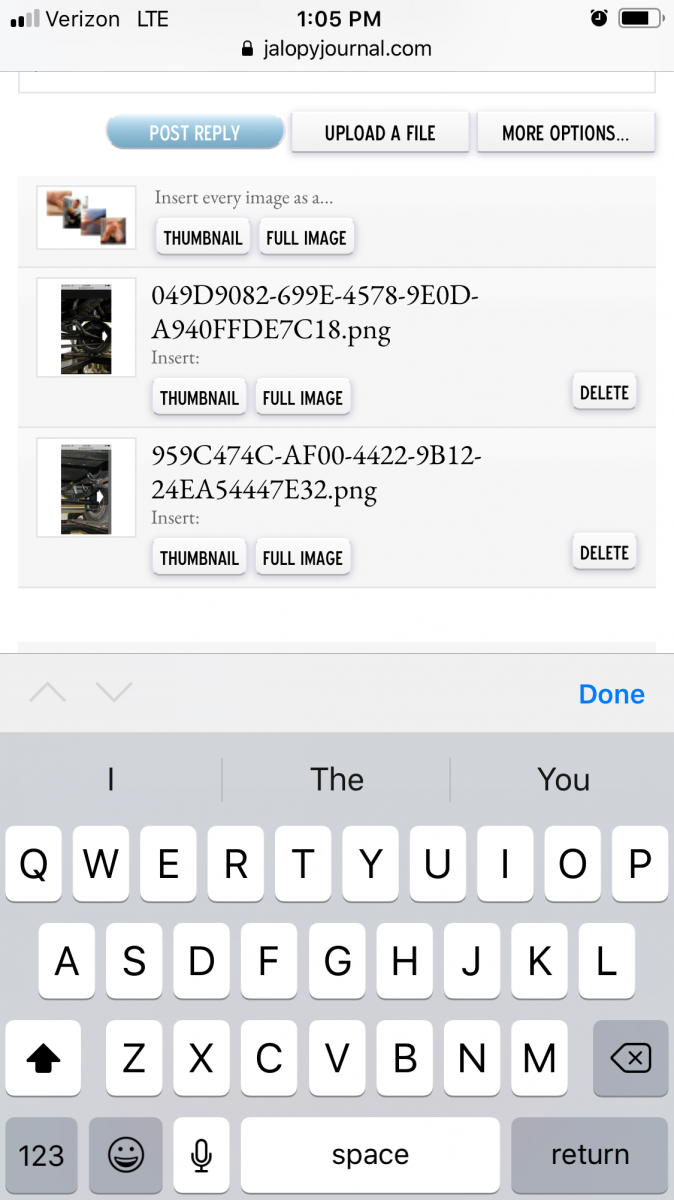
Task: Insert 049D9082 file as Thumbnail
Action: point(199,398)
